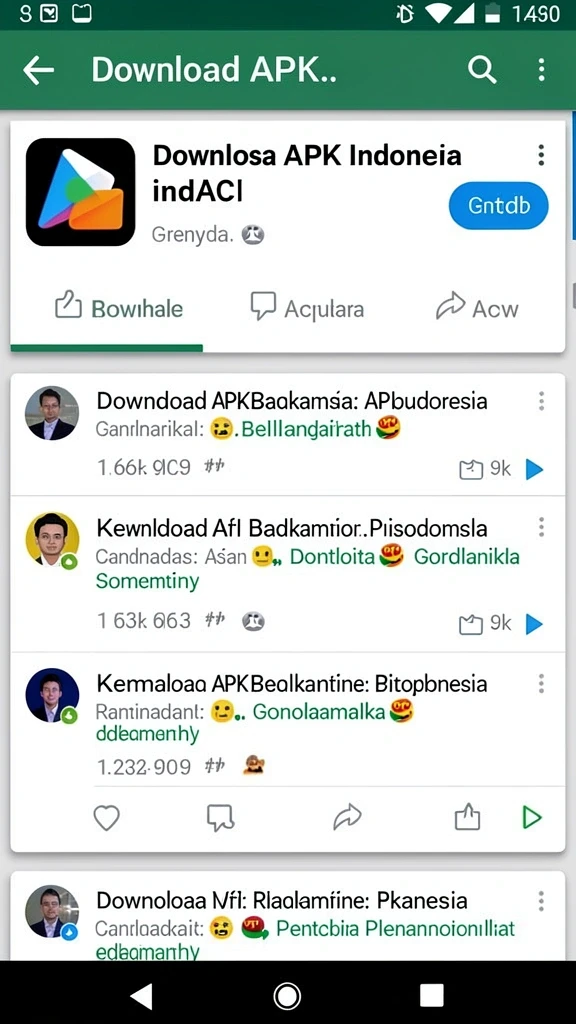Play the Downdoad APKBaokamsia post

point(534,469)
